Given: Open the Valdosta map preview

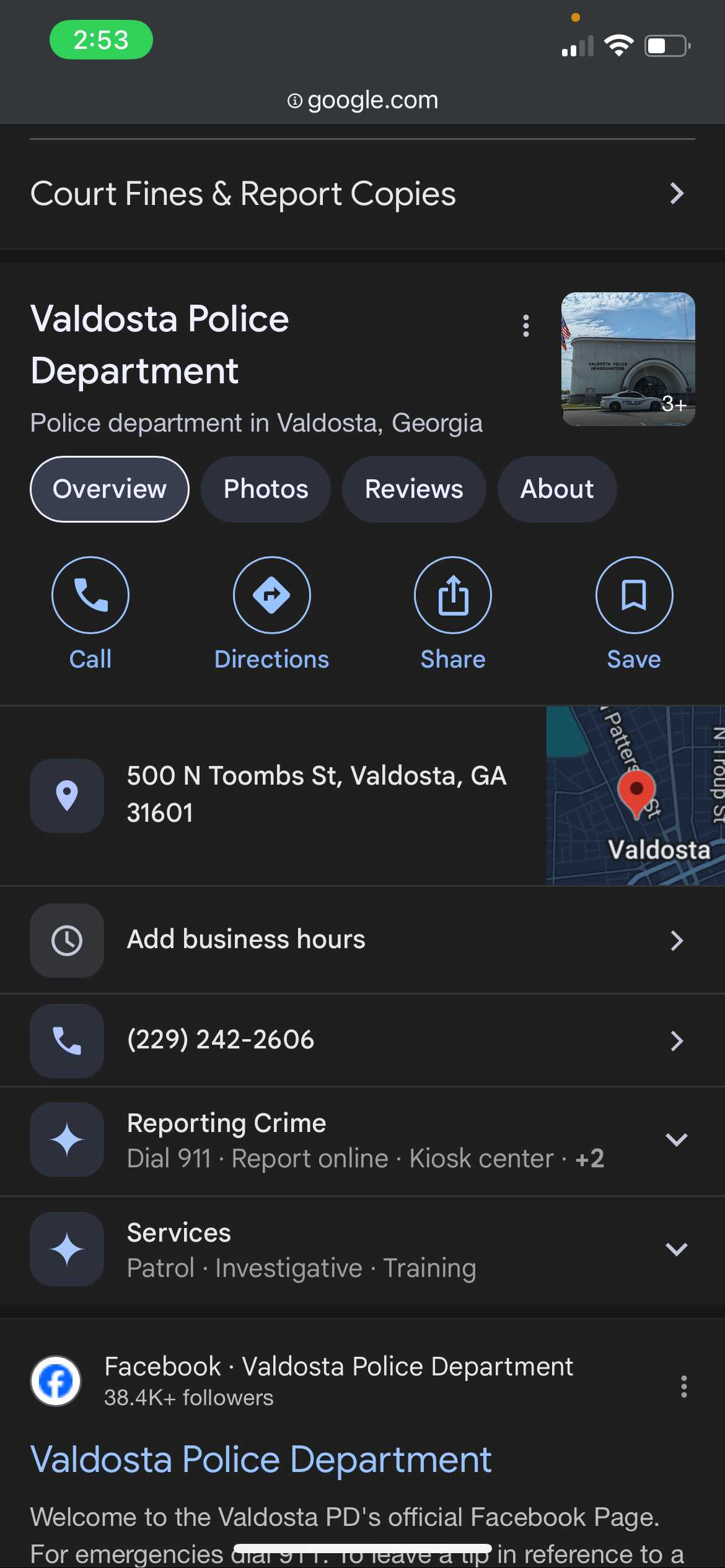Looking at the screenshot, I should click(x=635, y=796).
